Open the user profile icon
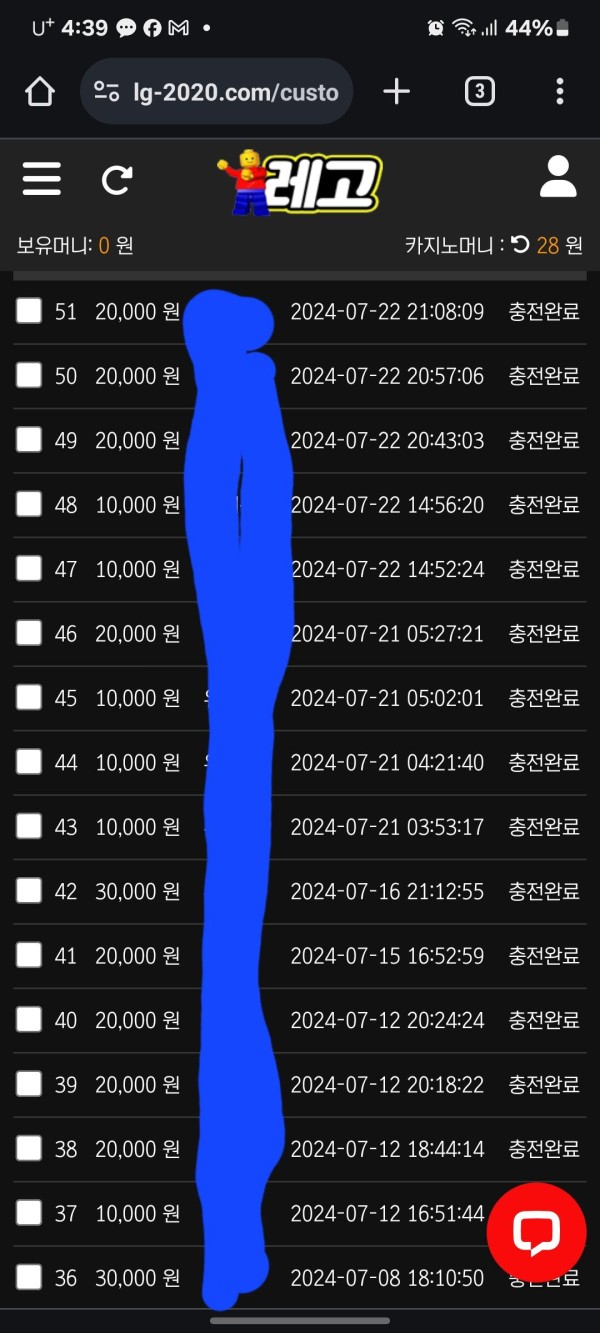The height and width of the screenshot is (1333, 600). click(558, 177)
